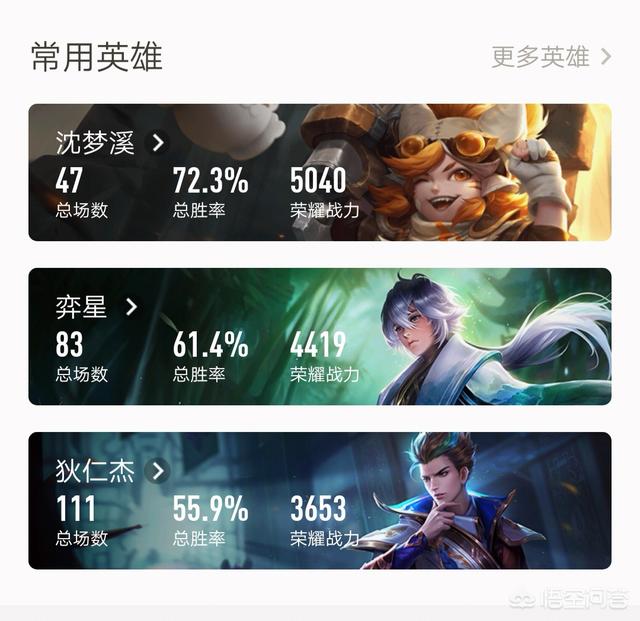
Task: Open the 弈星 hero card
Action: (96, 307)
